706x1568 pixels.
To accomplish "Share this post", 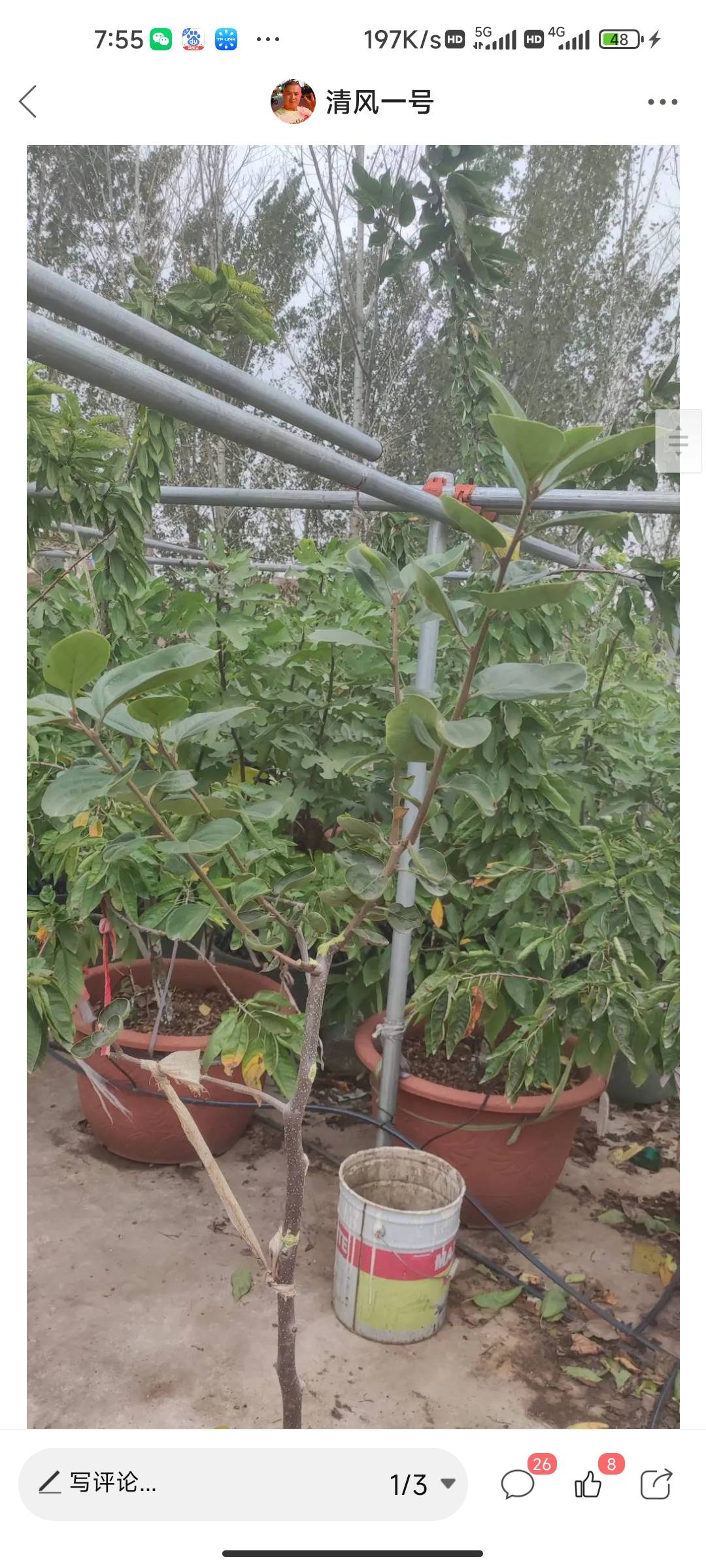I will click(656, 1484).
